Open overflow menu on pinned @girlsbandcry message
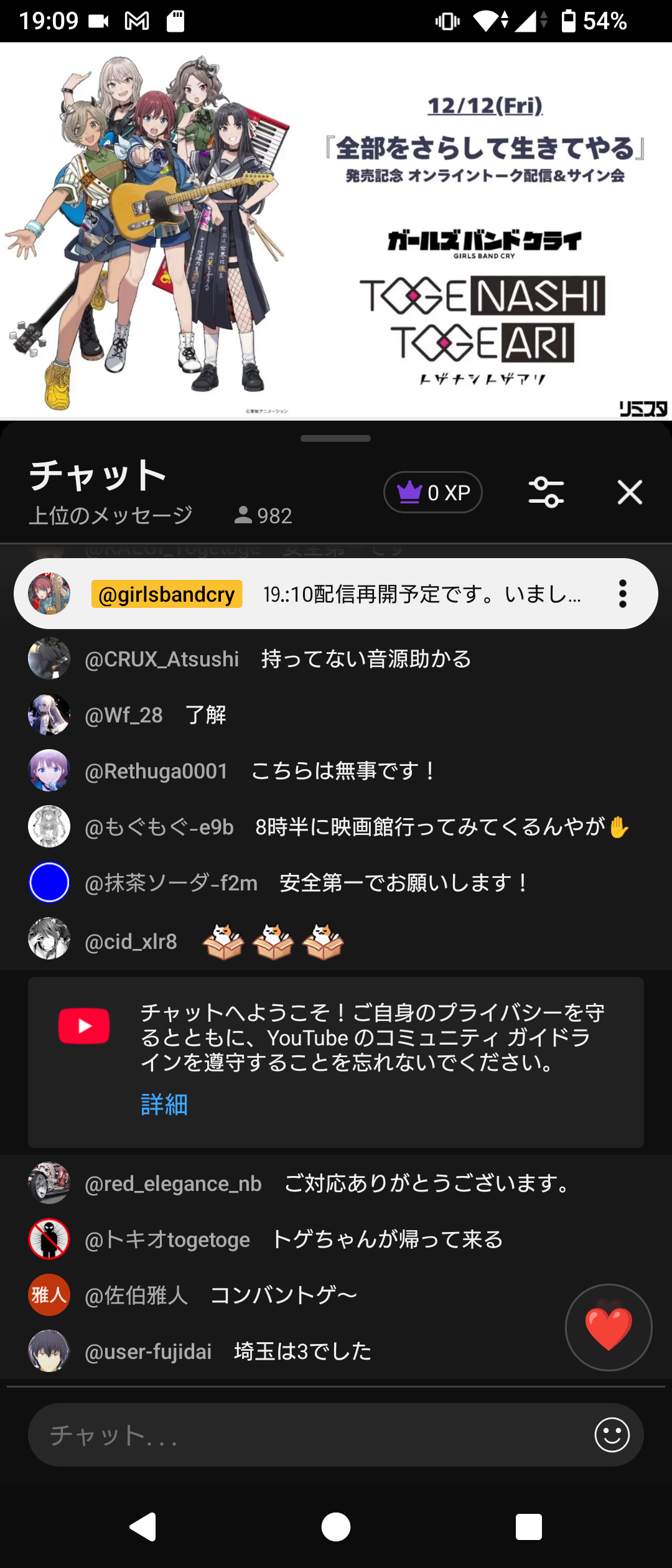This screenshot has width=672, height=1568. [622, 594]
